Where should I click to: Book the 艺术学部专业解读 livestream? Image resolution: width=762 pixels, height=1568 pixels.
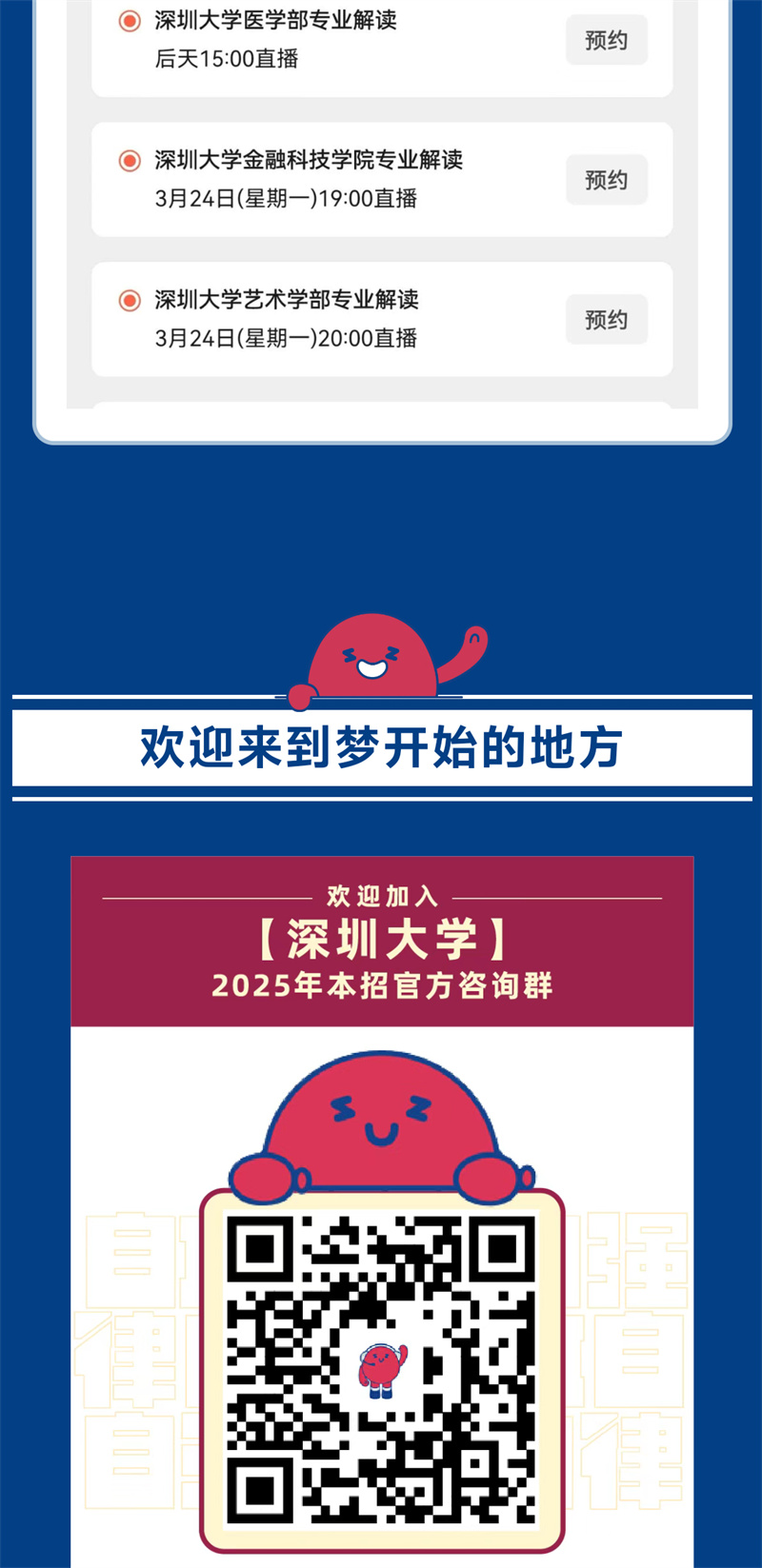coord(606,320)
